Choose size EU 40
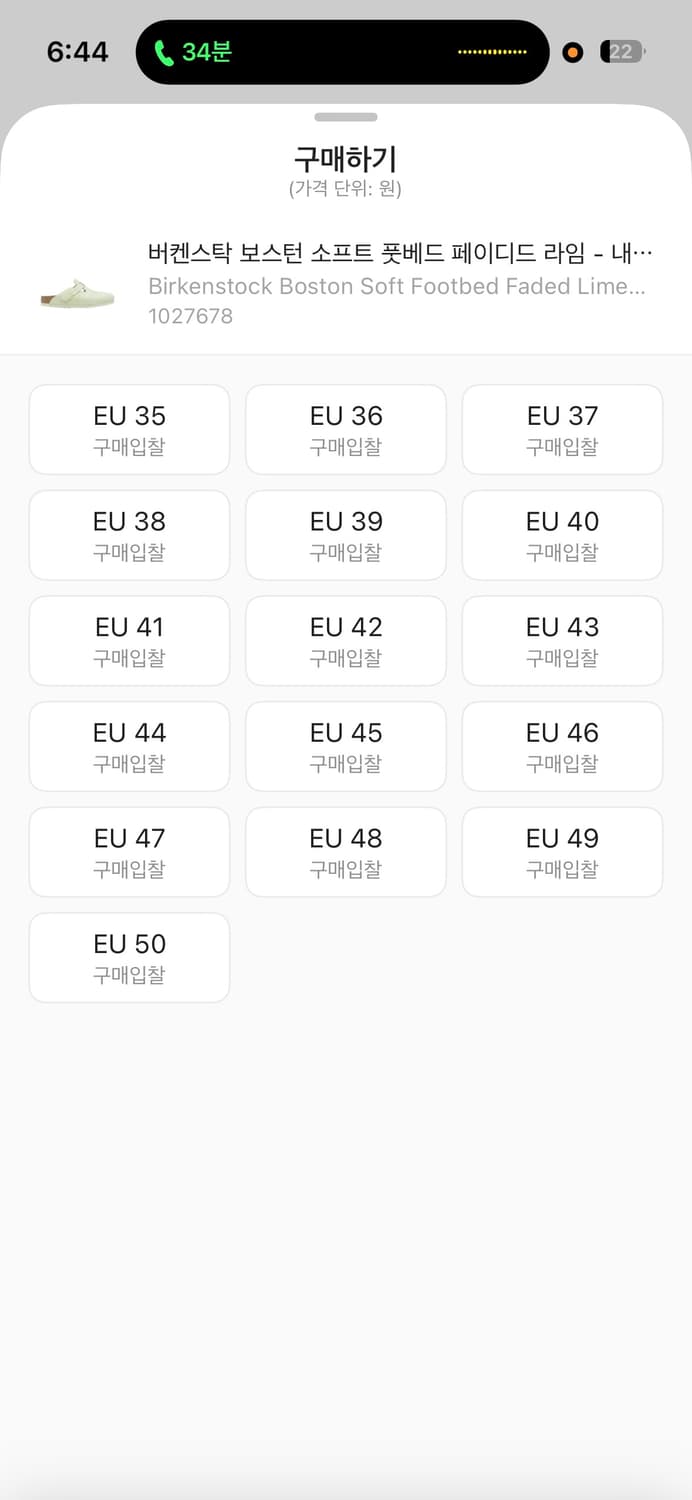692x1500 pixels. [562, 535]
